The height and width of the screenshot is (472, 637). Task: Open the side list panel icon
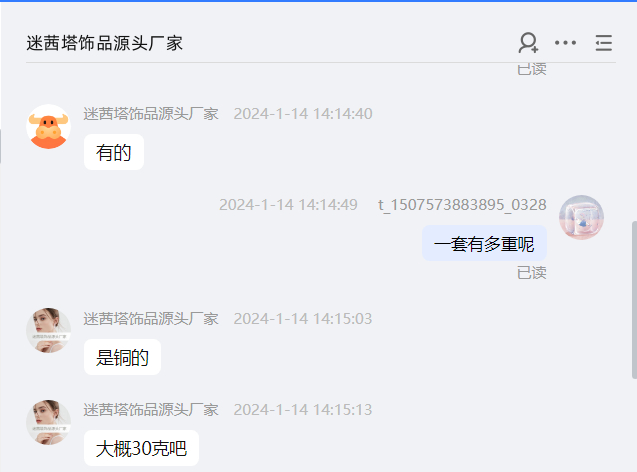click(x=603, y=43)
